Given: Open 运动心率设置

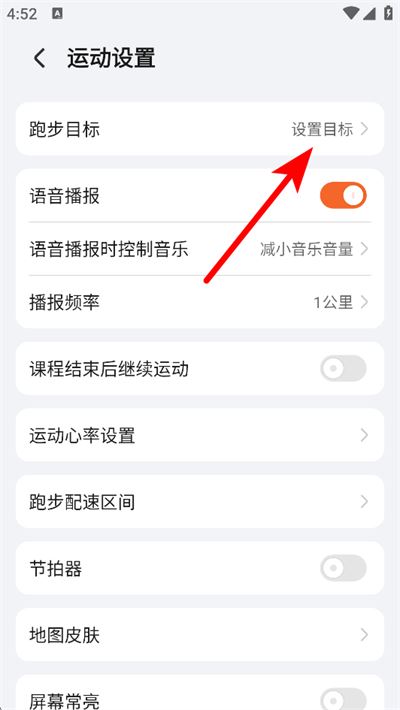Looking at the screenshot, I should click(x=200, y=435).
